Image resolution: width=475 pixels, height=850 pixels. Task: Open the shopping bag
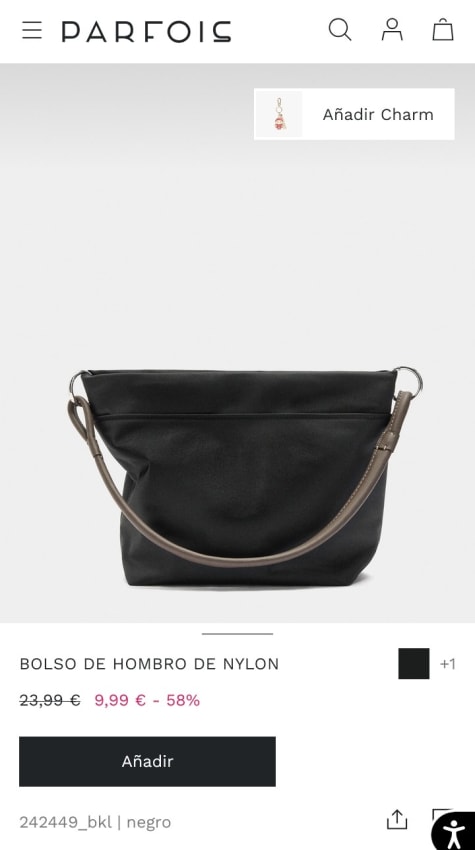click(442, 30)
